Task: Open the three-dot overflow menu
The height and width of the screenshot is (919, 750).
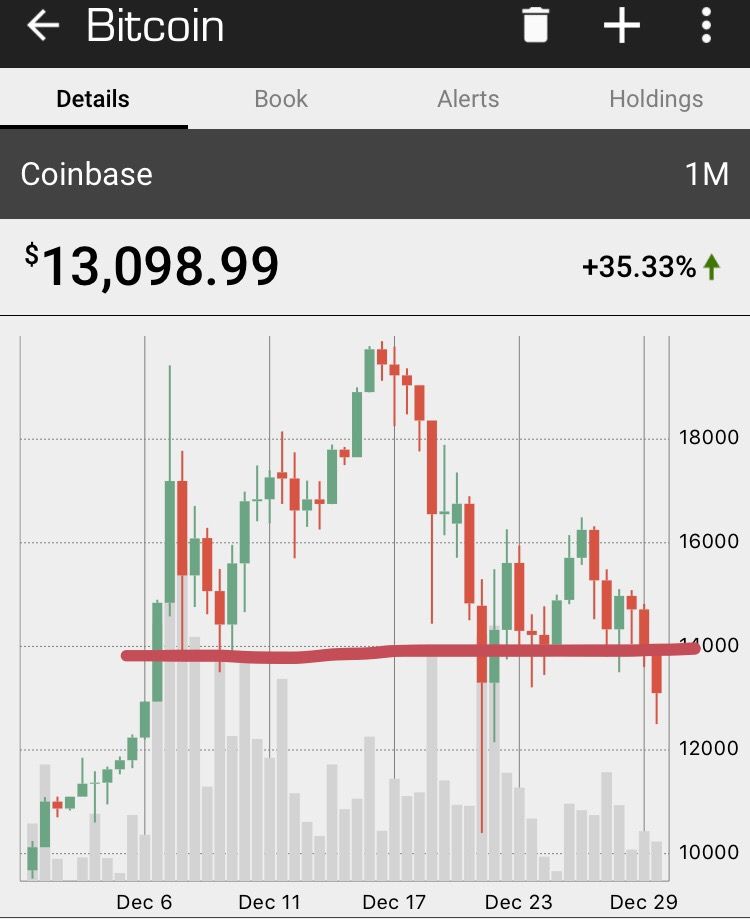Action: pos(706,26)
